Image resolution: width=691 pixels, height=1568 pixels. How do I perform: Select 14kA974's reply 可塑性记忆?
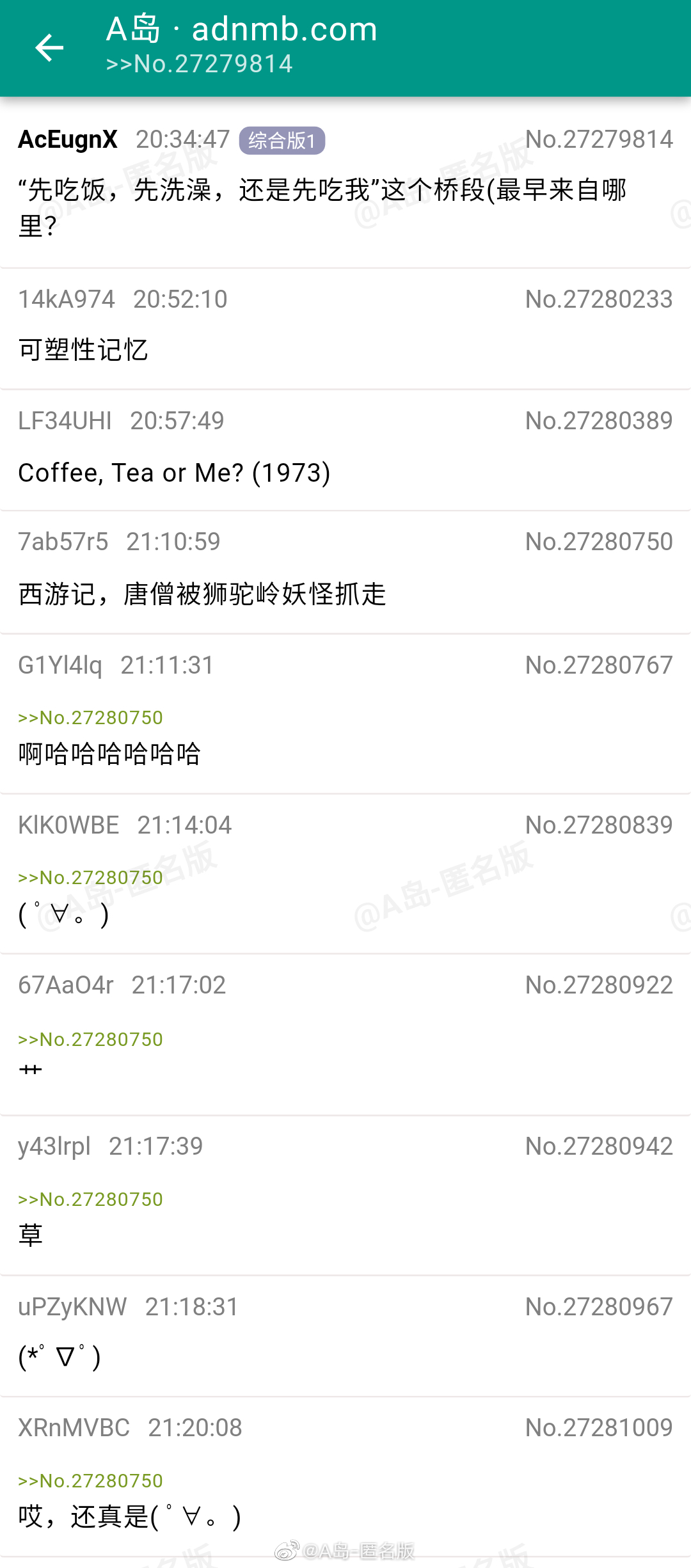tap(345, 328)
